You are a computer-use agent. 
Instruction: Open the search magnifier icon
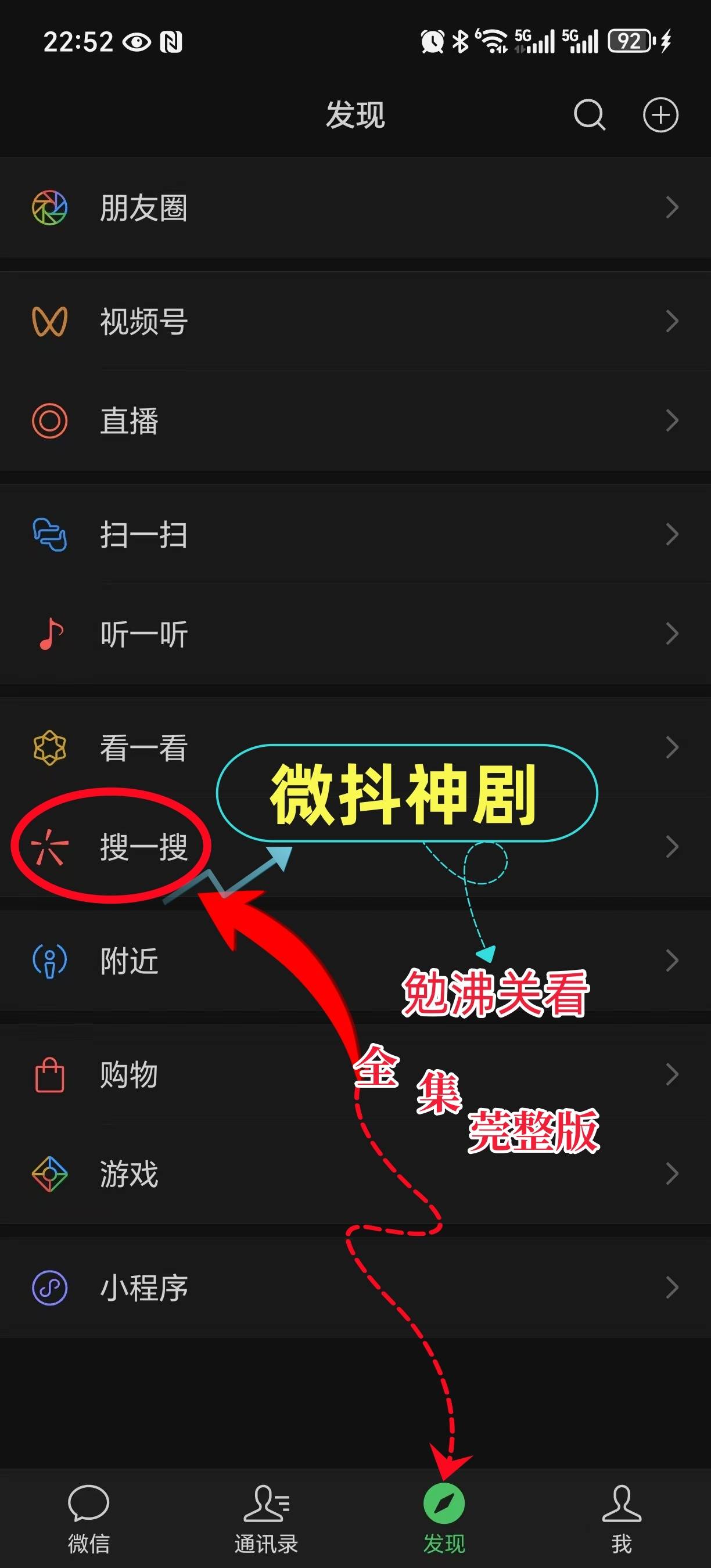tap(589, 114)
